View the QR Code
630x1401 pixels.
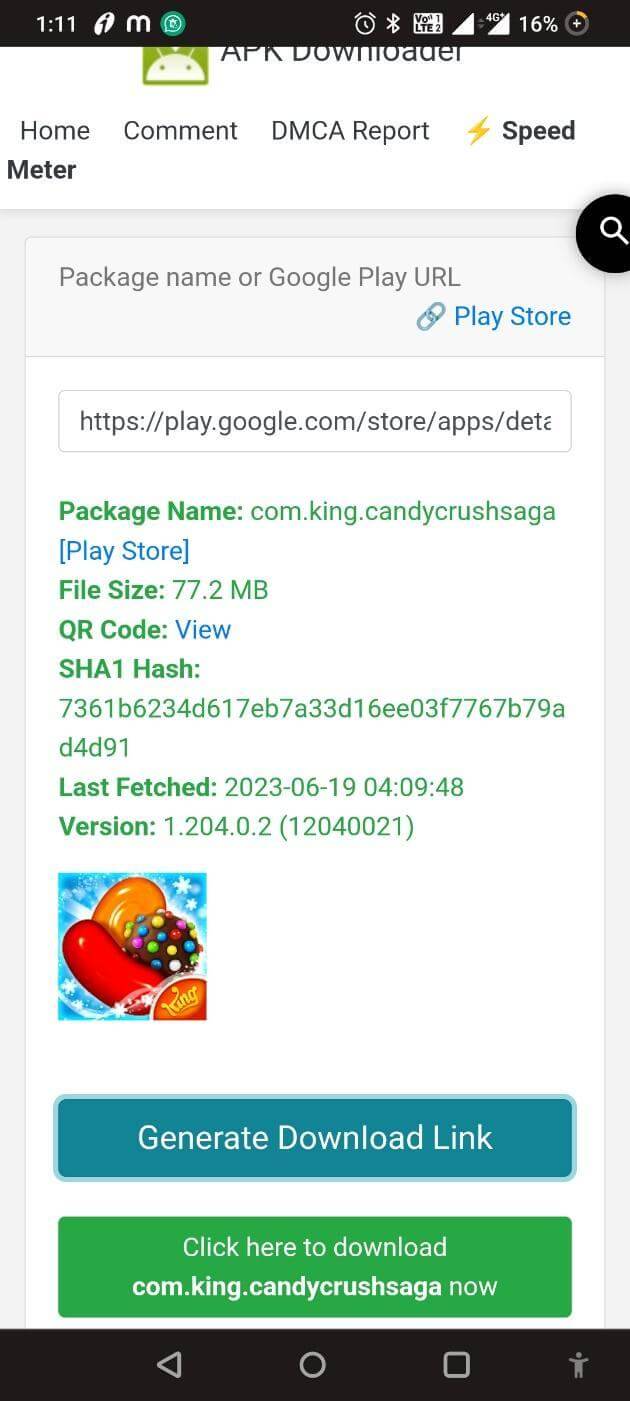pyautogui.click(x=203, y=630)
